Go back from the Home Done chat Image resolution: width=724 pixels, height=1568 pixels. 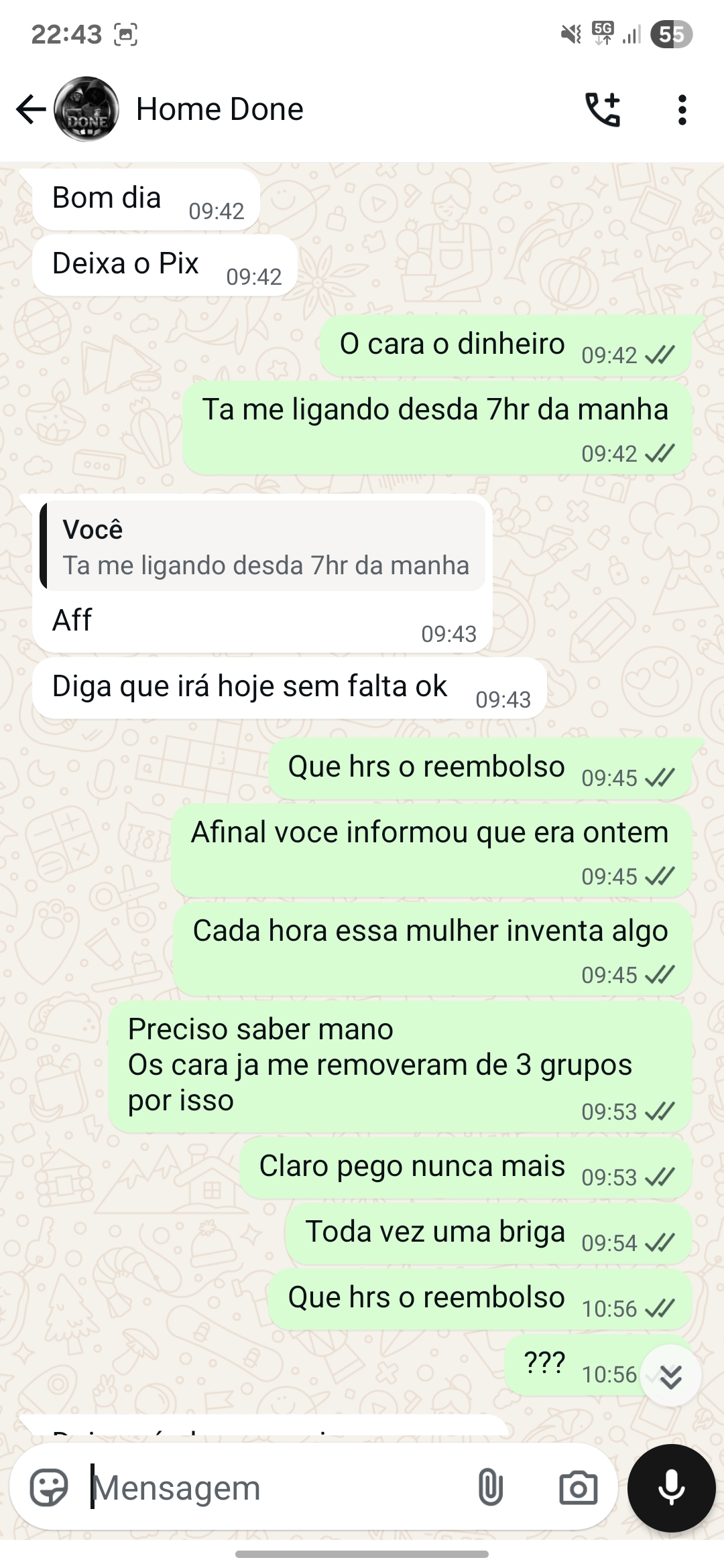click(x=30, y=109)
